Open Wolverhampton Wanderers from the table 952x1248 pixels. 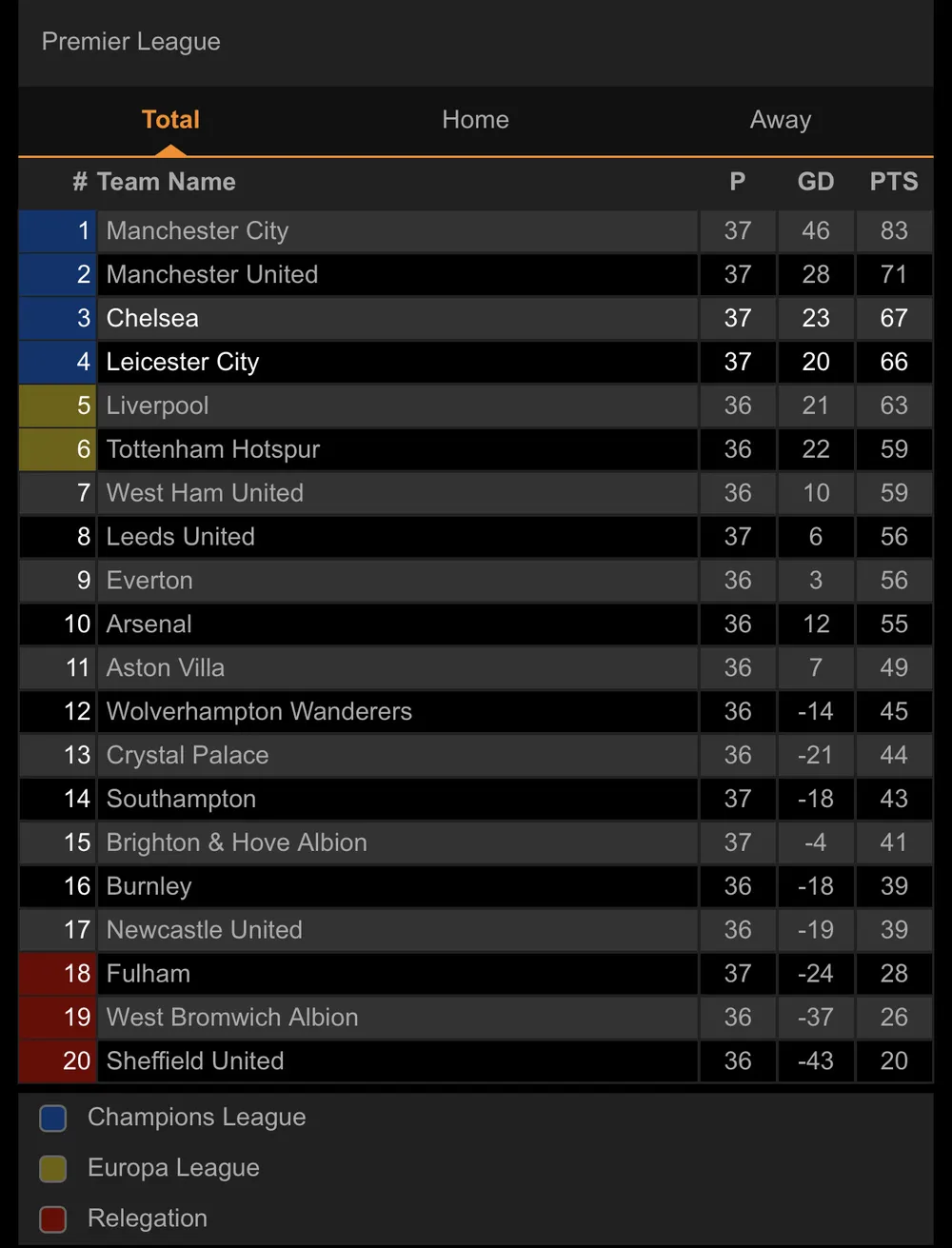coord(259,712)
